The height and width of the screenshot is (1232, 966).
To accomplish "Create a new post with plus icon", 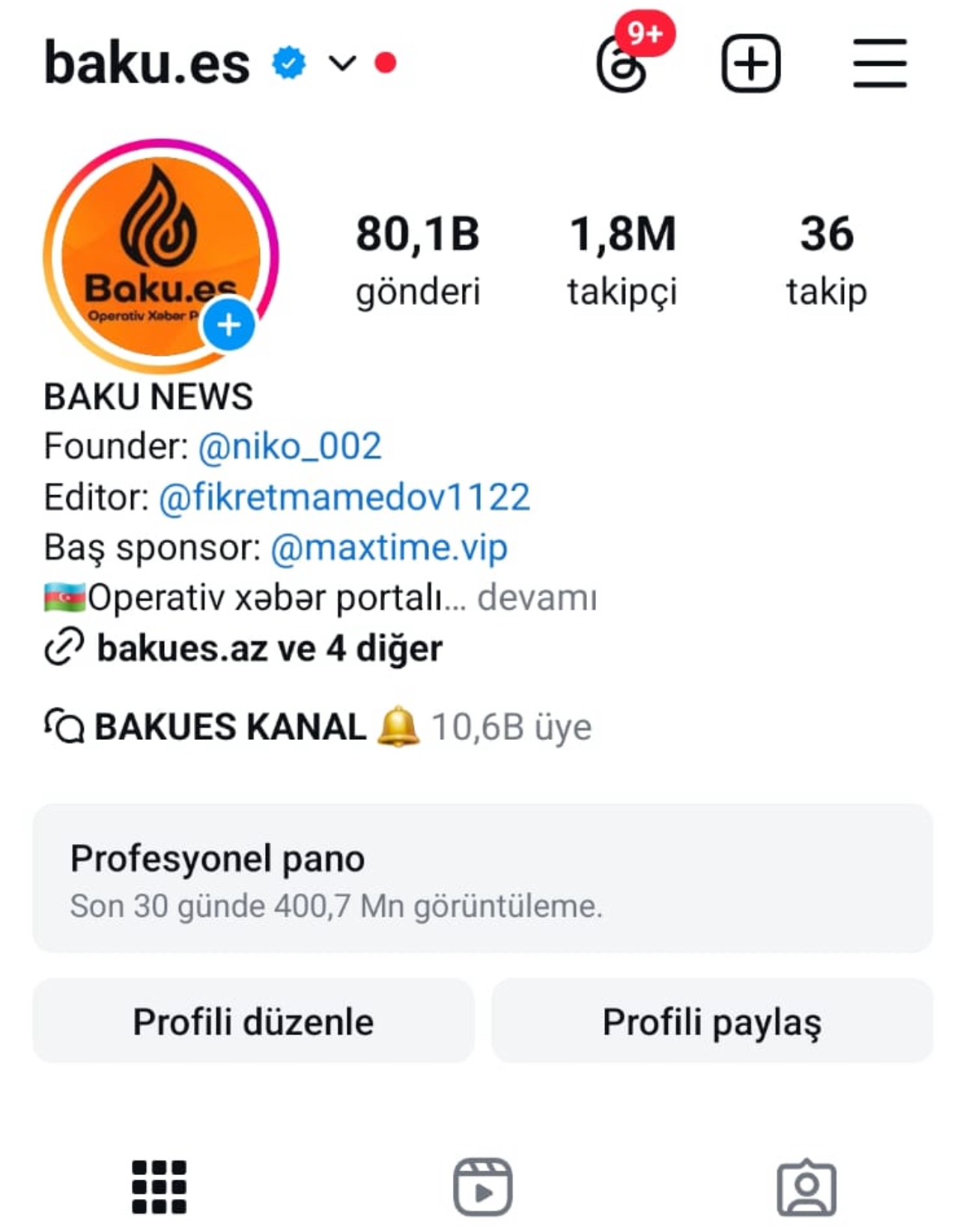I will (x=750, y=64).
